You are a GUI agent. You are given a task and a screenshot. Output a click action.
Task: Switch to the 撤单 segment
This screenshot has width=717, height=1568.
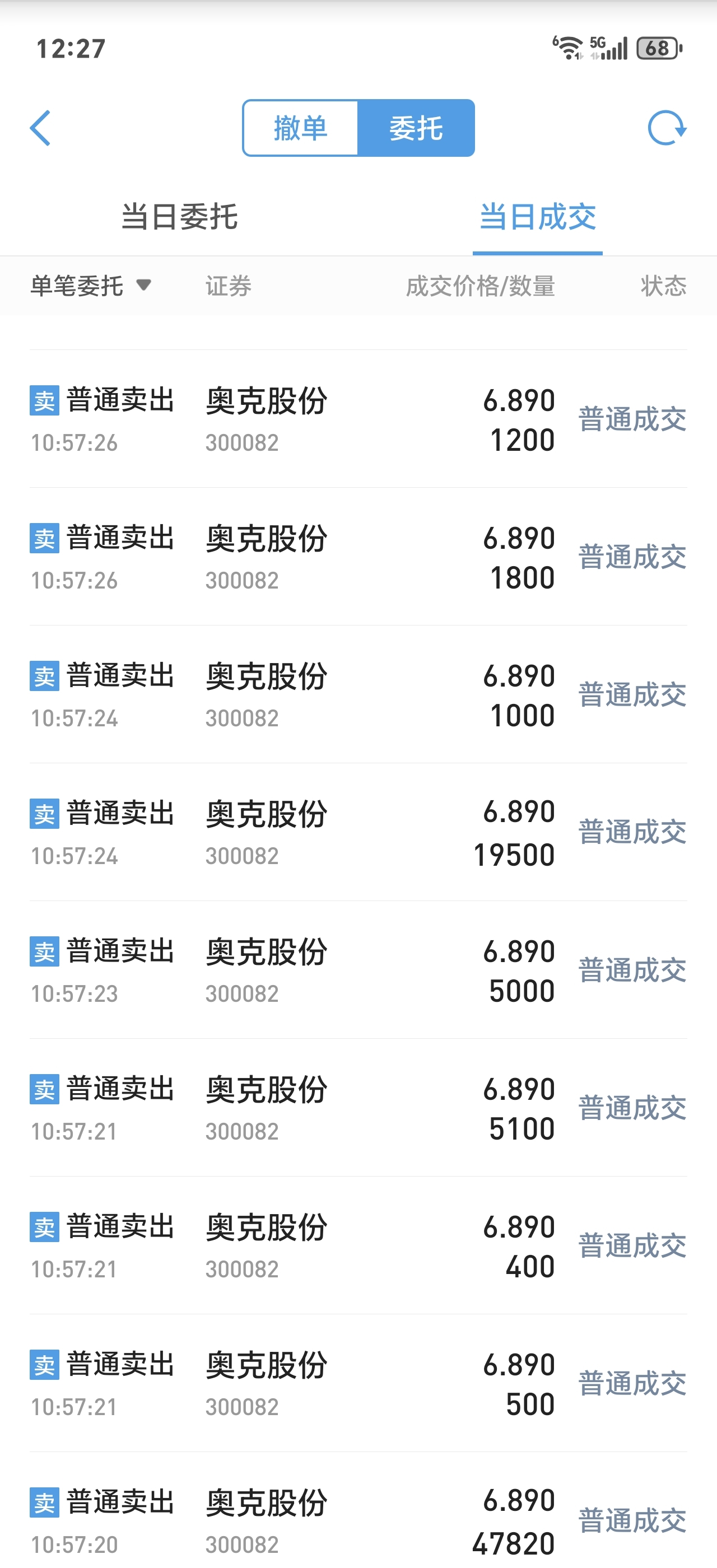pos(301,128)
